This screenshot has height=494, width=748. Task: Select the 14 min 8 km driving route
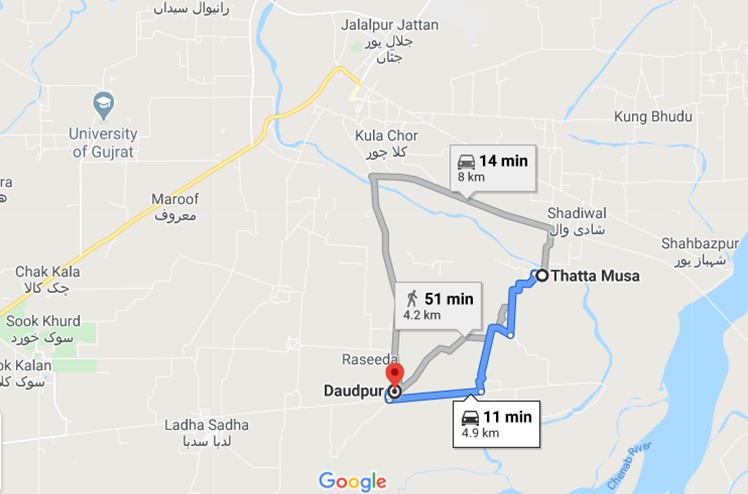pos(492,167)
